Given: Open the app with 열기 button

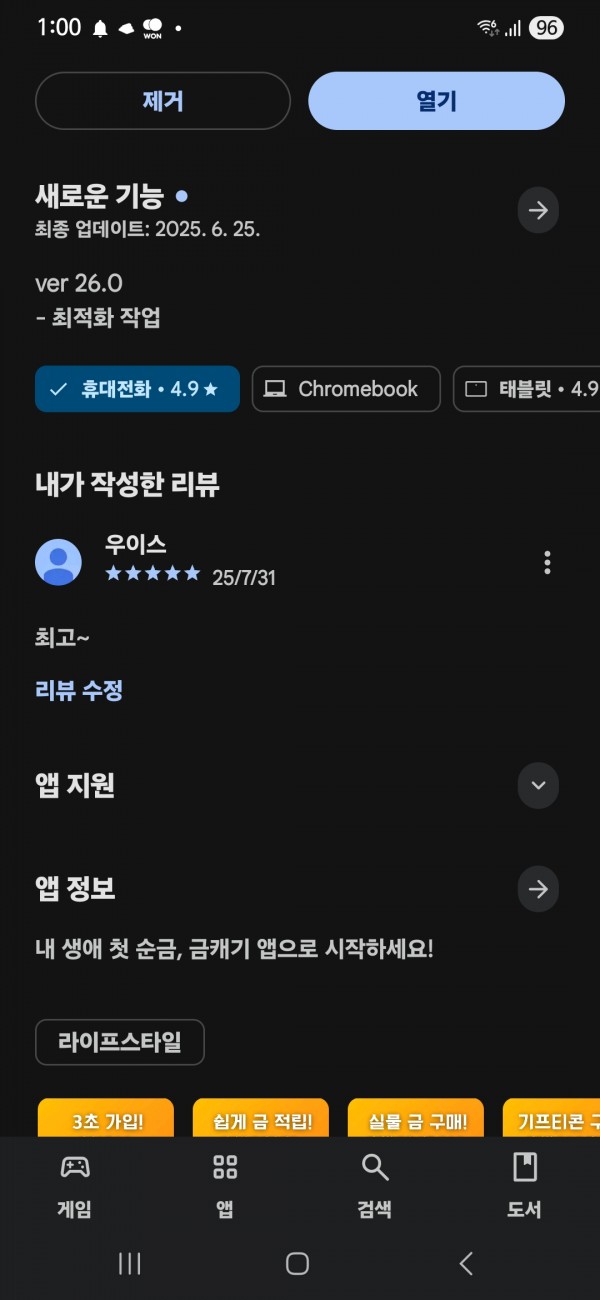Looking at the screenshot, I should 436,101.
